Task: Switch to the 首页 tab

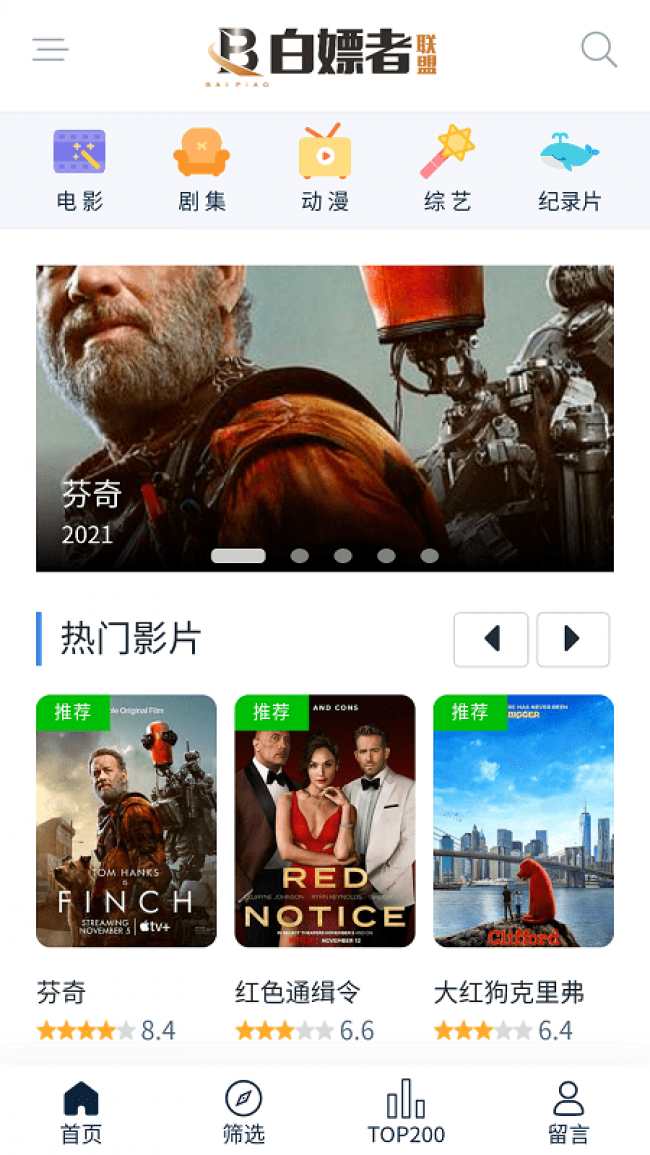Action: 81,1111
